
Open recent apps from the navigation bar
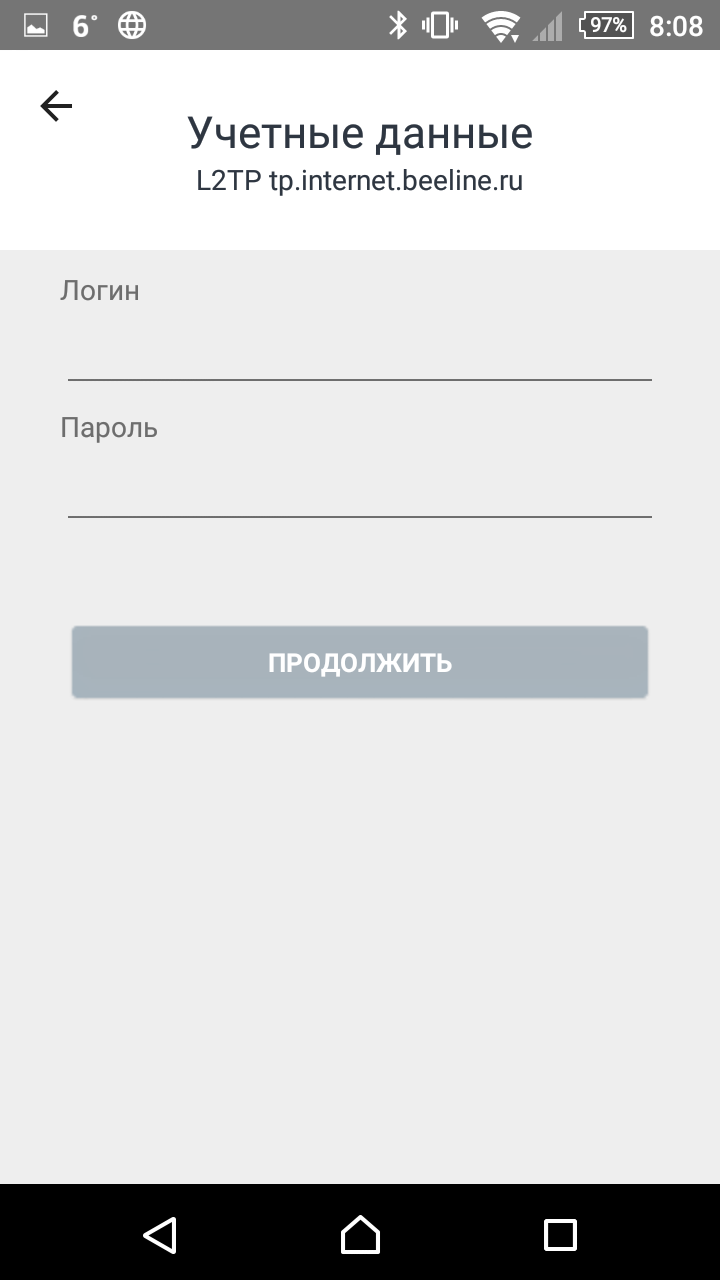560,1234
